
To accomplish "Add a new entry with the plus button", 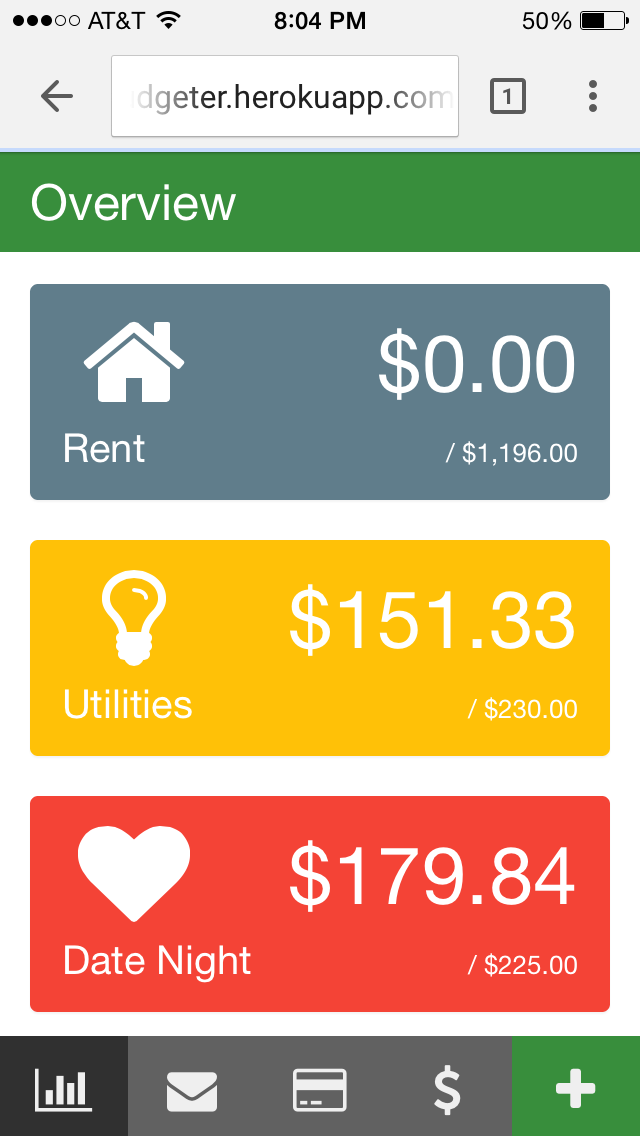I will pos(576,1086).
